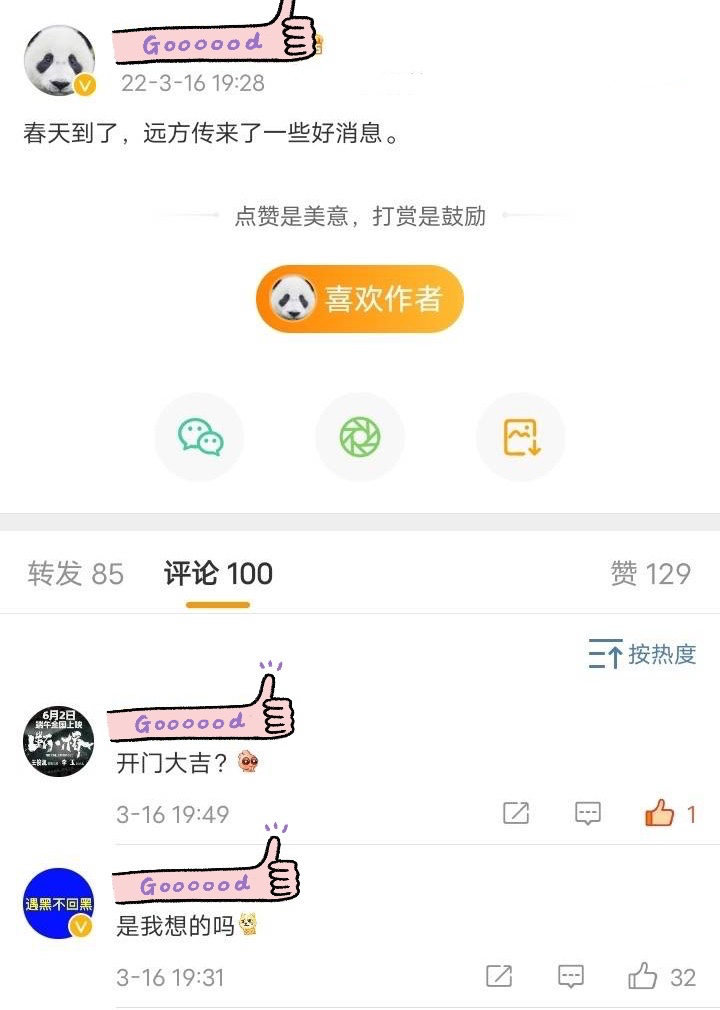Viewport: 720px width, 1010px height.
Task: View the 赞 129 likes tab
Action: coord(650,574)
